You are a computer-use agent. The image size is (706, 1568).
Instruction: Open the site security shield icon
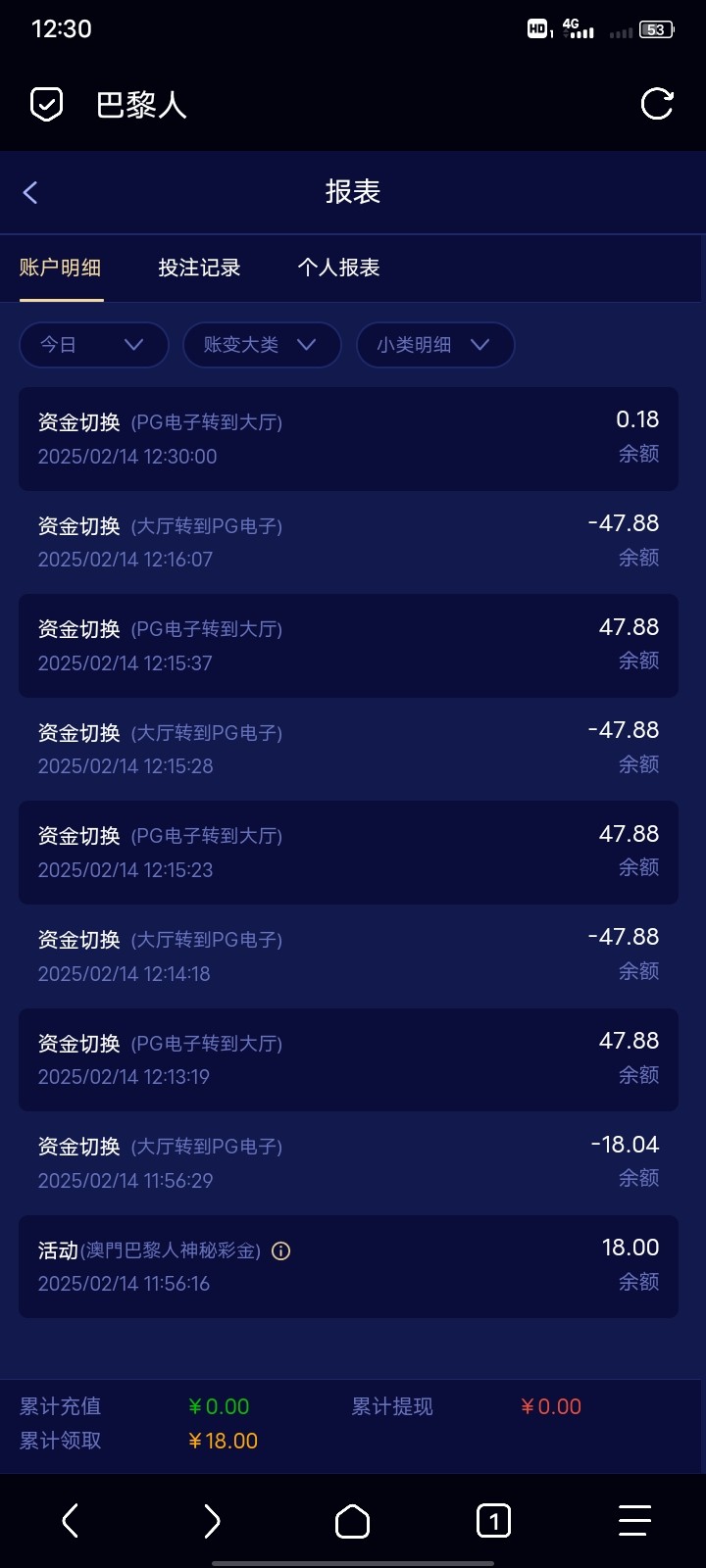[47, 104]
